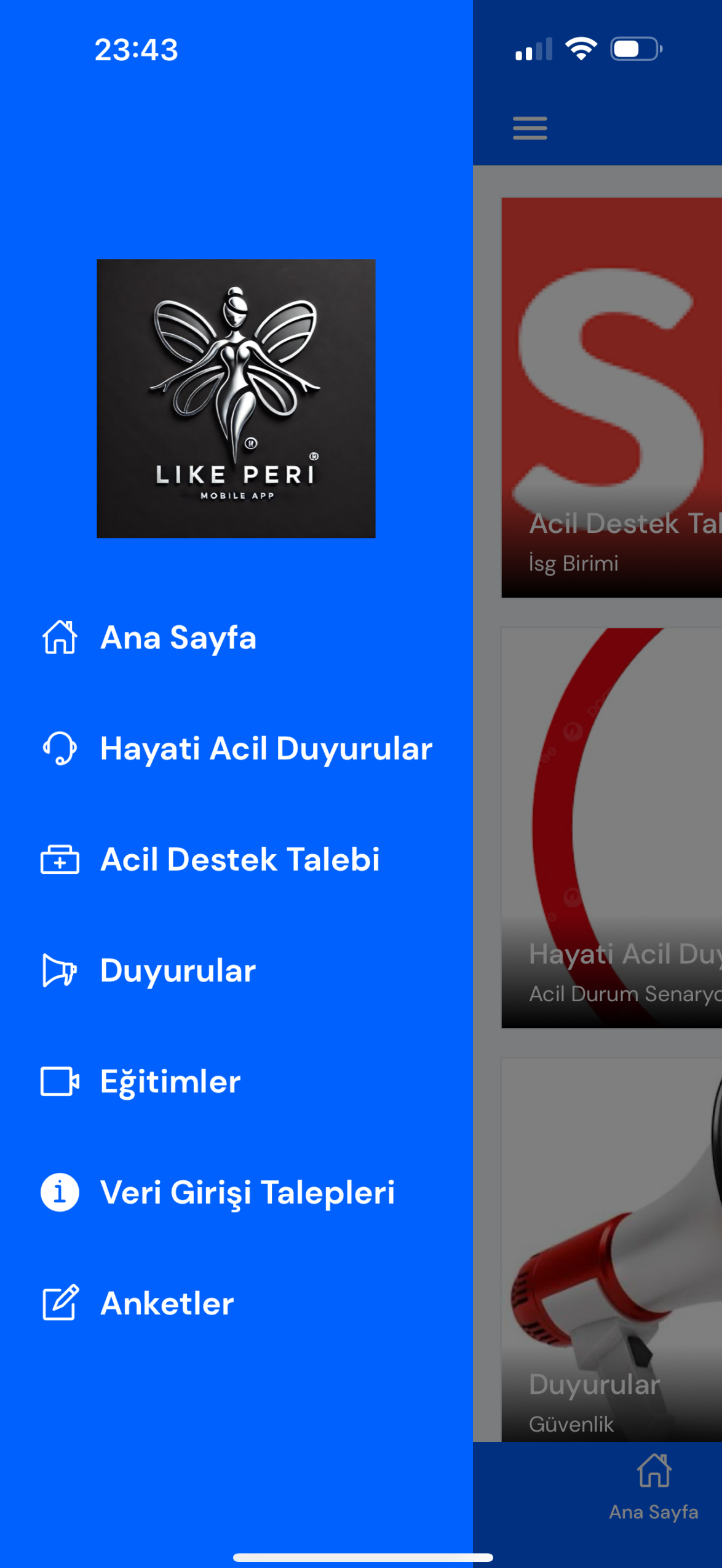Open the Anketler menu item
This screenshot has height=1568, width=722.
pos(167,1303)
